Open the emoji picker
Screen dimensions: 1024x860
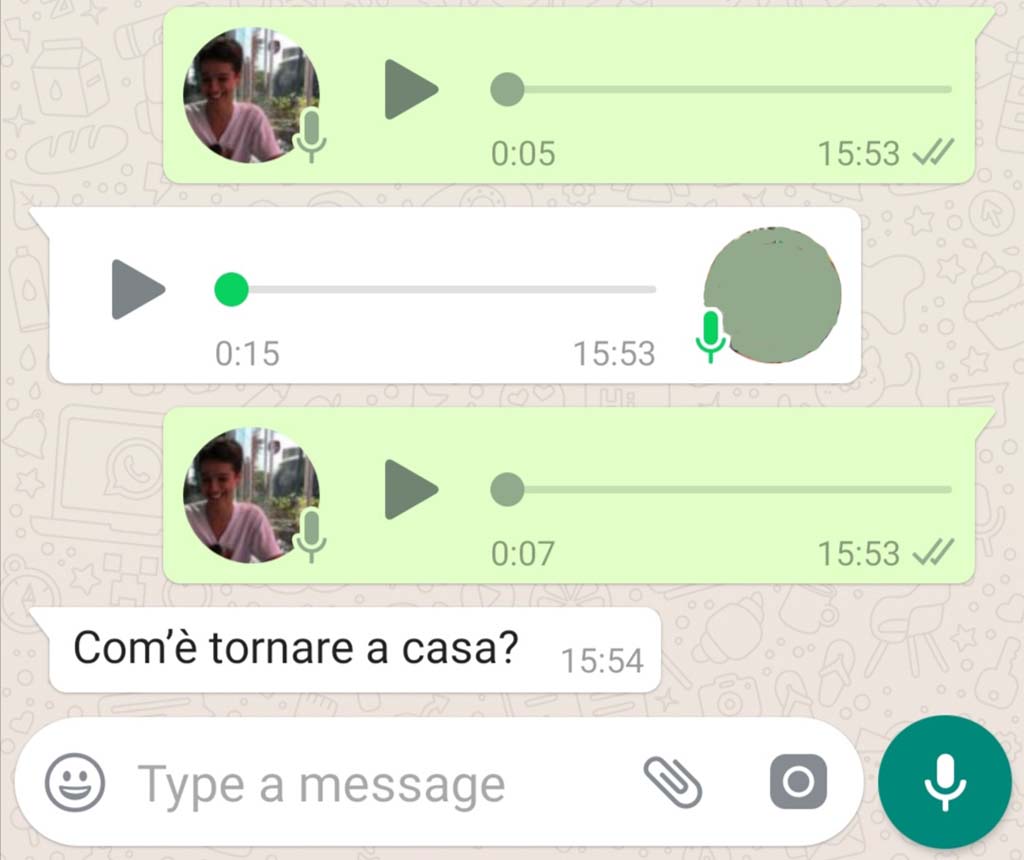click(x=75, y=782)
